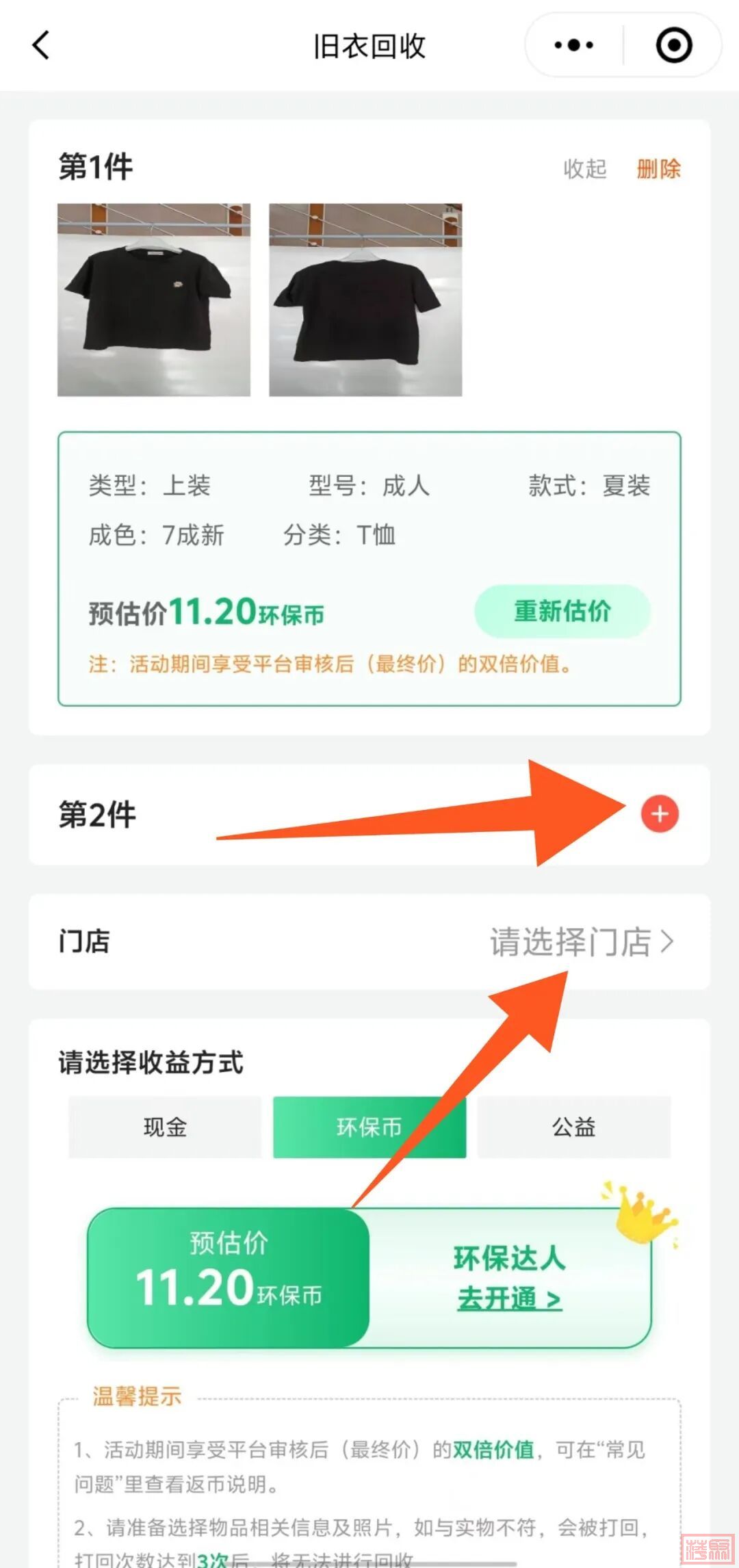
Task: Delete item 1 via 删除
Action: [658, 168]
